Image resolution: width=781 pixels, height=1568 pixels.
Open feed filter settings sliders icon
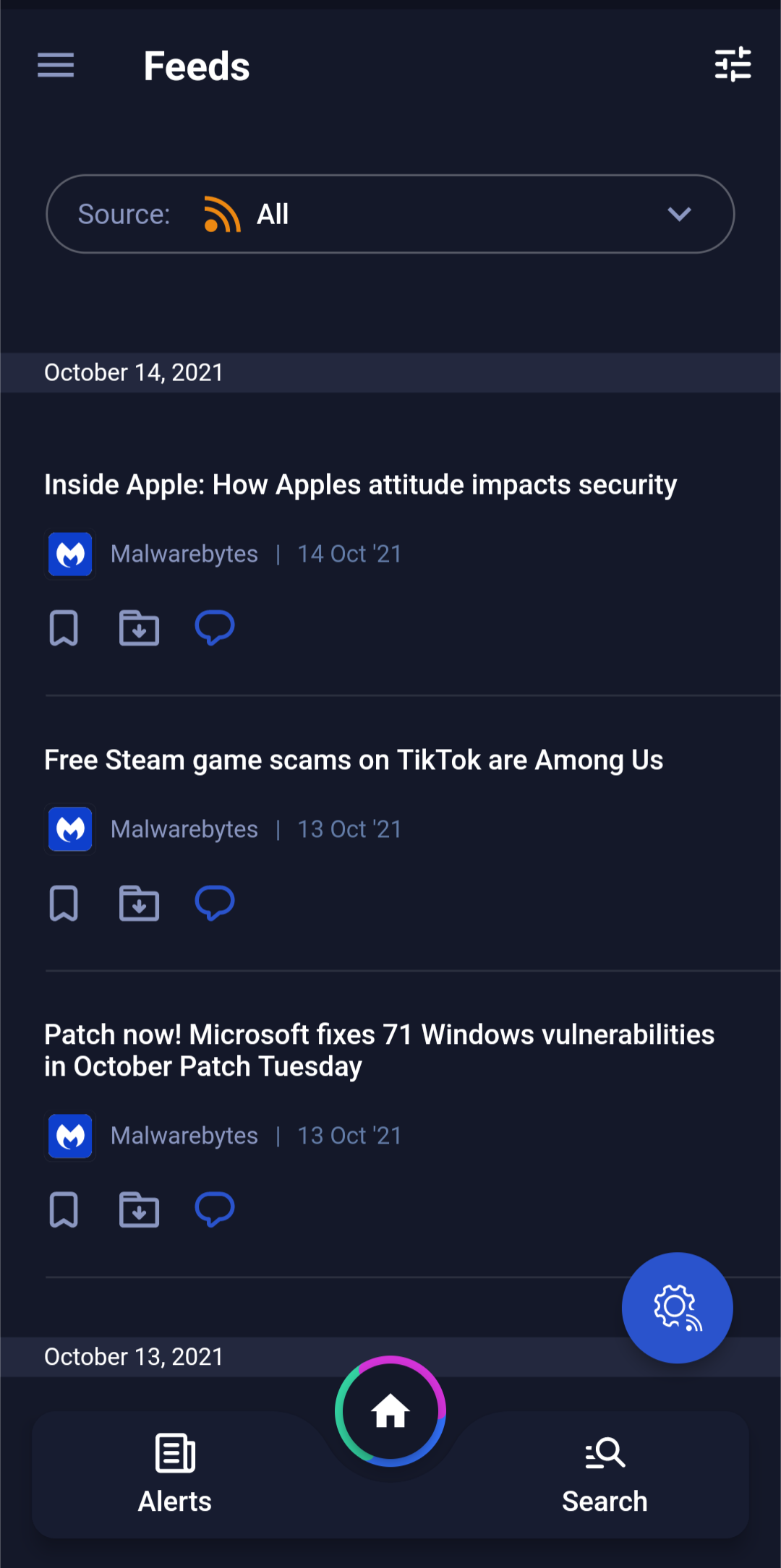pyautogui.click(x=733, y=65)
